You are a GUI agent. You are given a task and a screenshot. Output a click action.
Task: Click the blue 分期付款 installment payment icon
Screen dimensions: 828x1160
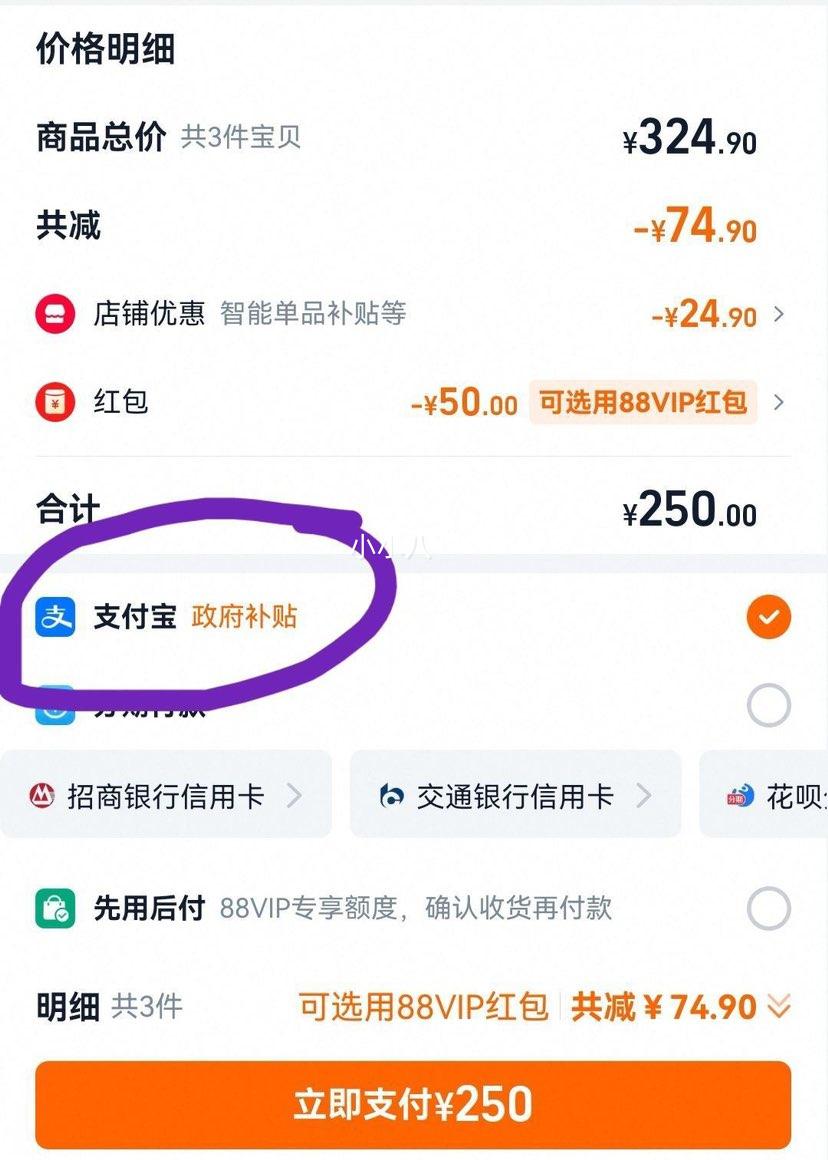(x=57, y=706)
